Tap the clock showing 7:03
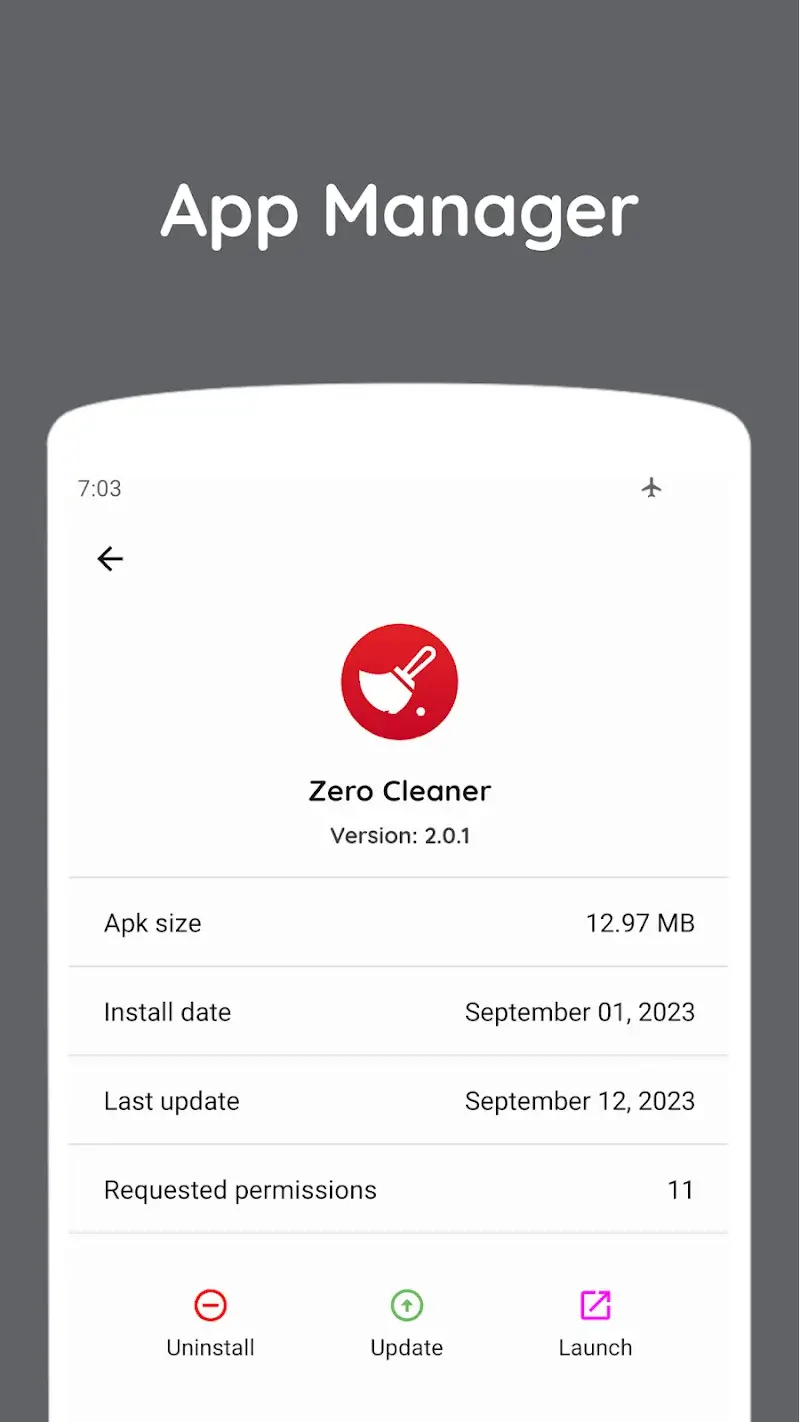 (99, 488)
